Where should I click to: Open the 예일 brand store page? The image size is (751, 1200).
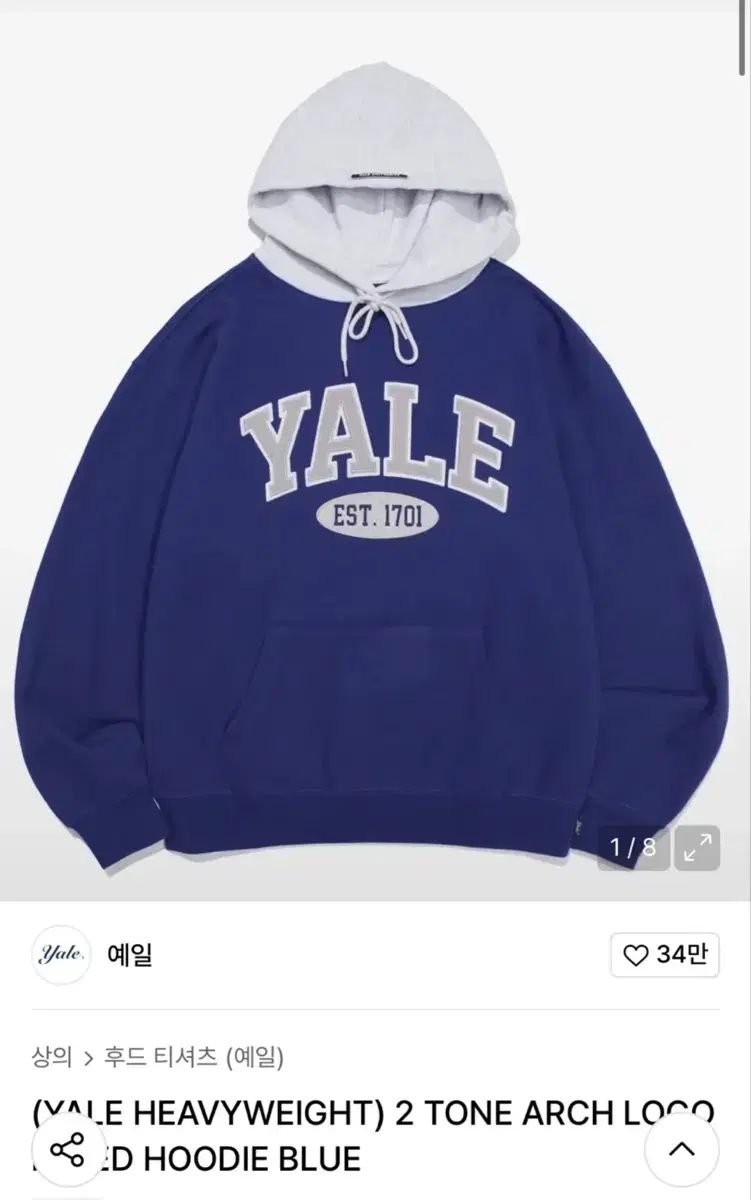(x=130, y=956)
